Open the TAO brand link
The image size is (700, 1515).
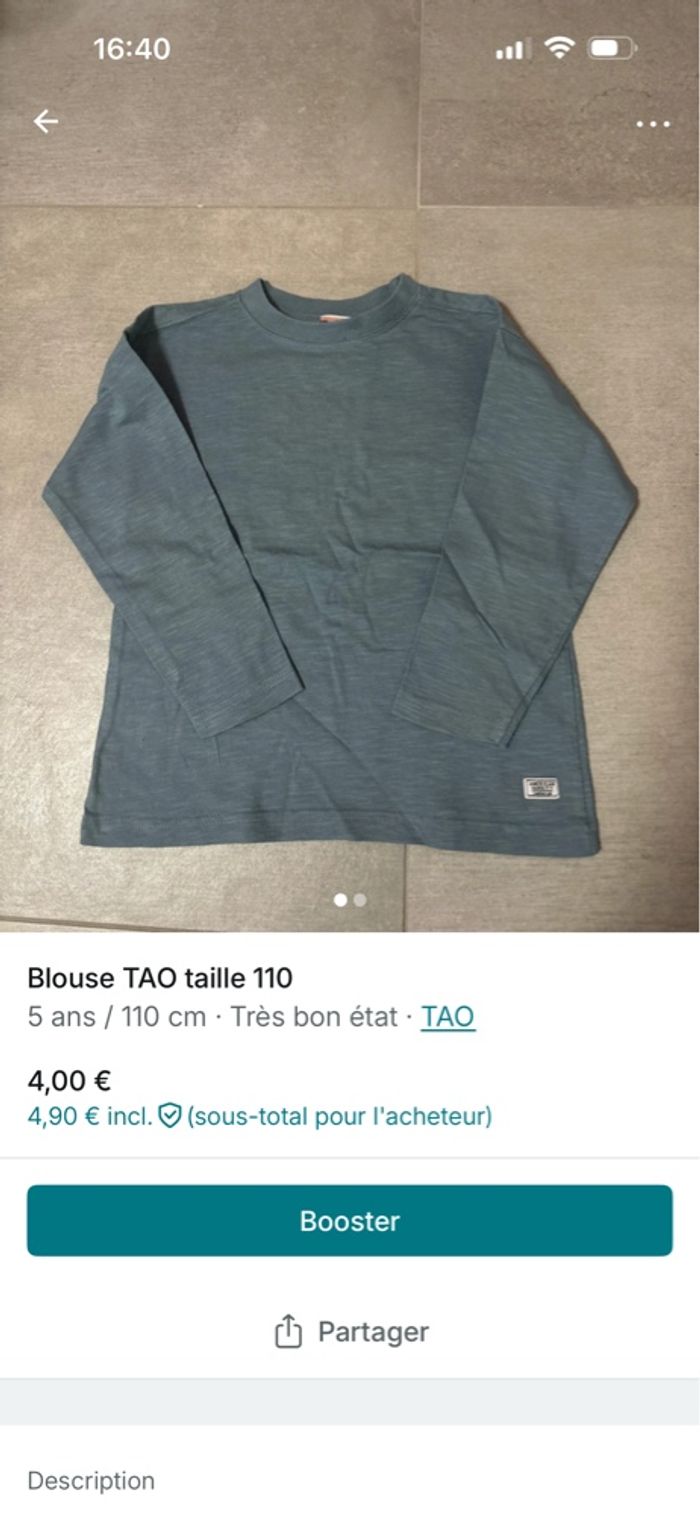pos(447,1017)
